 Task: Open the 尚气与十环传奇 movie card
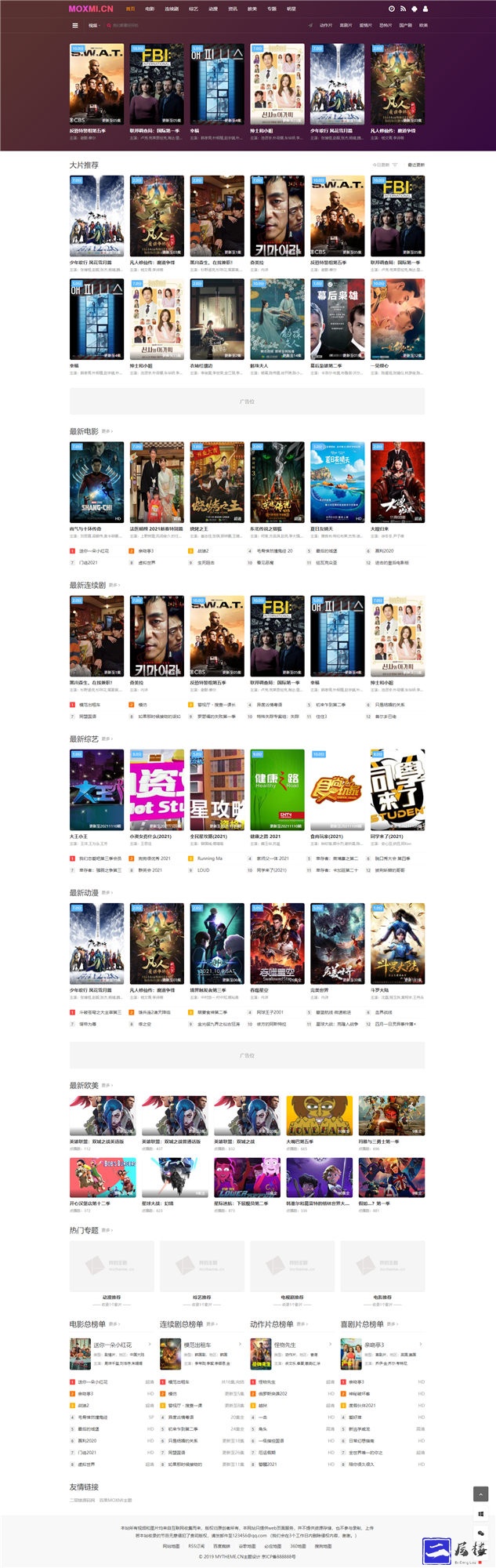point(96,482)
